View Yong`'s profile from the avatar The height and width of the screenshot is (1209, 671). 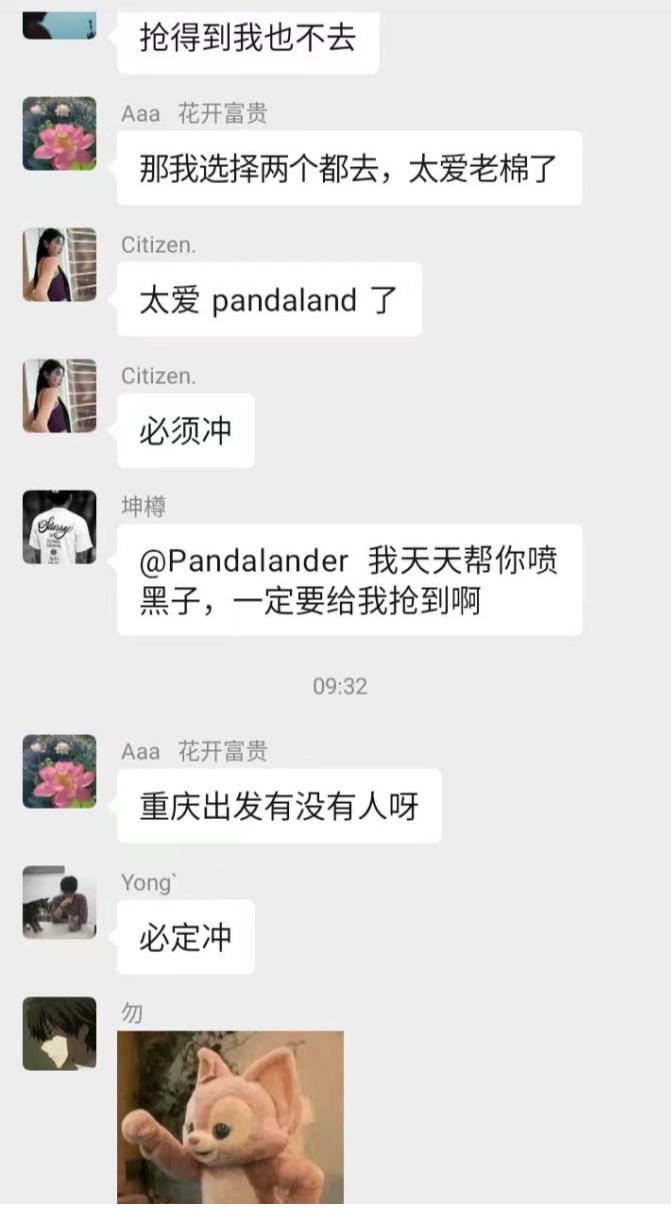[x=60, y=902]
